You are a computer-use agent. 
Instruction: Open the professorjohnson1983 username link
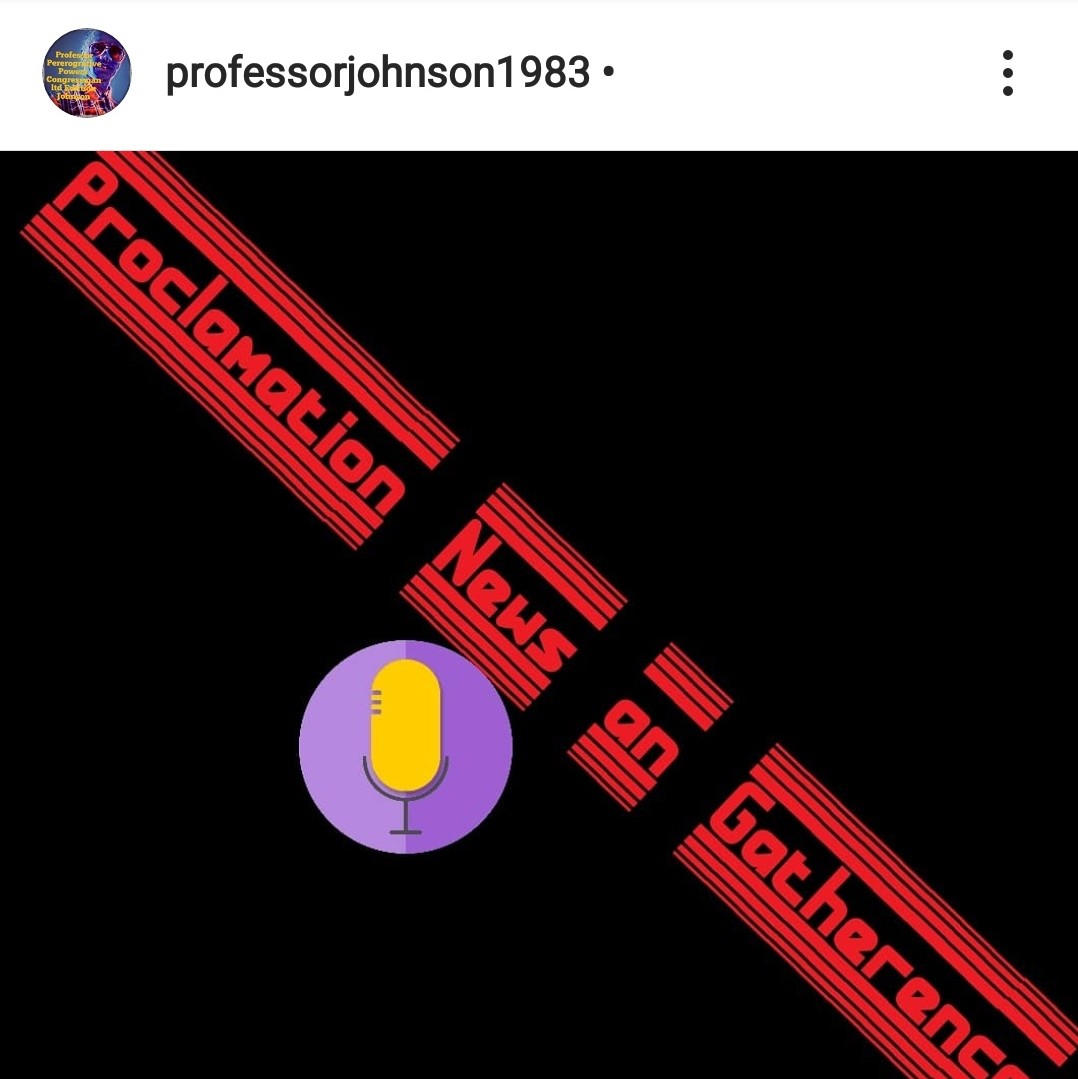click(378, 74)
